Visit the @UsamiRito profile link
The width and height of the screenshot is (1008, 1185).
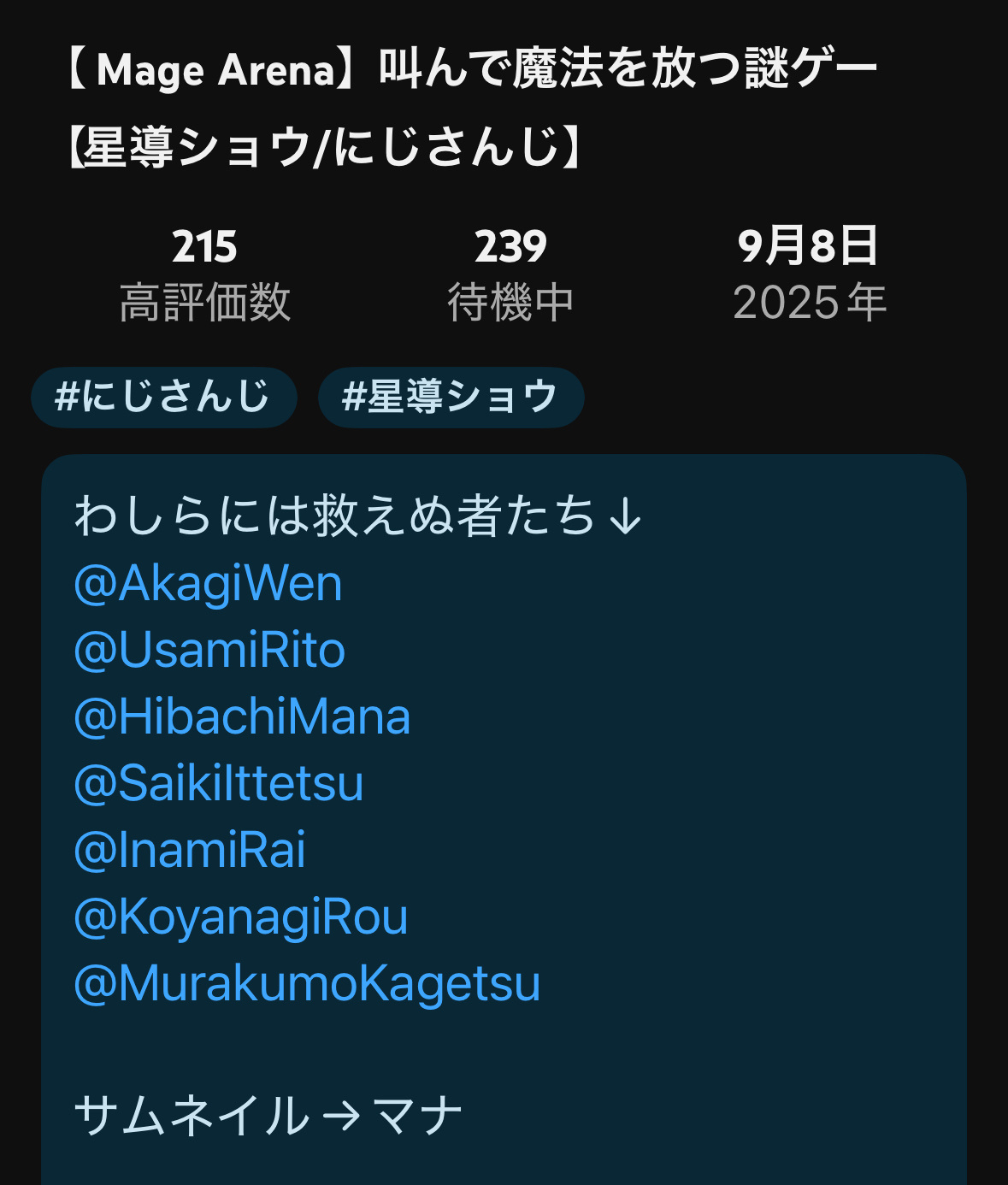point(209,651)
